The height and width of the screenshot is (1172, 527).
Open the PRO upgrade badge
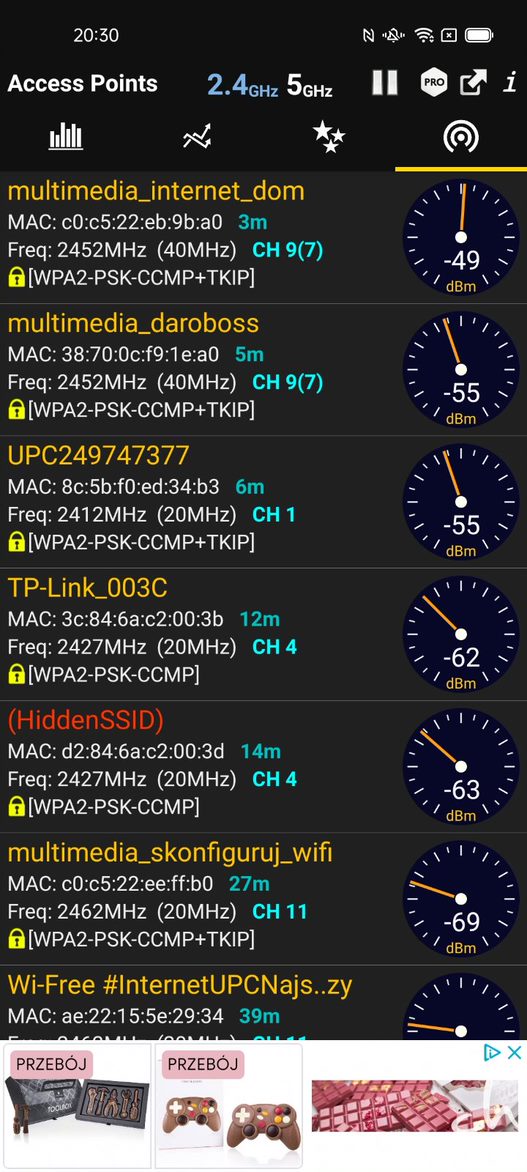pos(434,83)
